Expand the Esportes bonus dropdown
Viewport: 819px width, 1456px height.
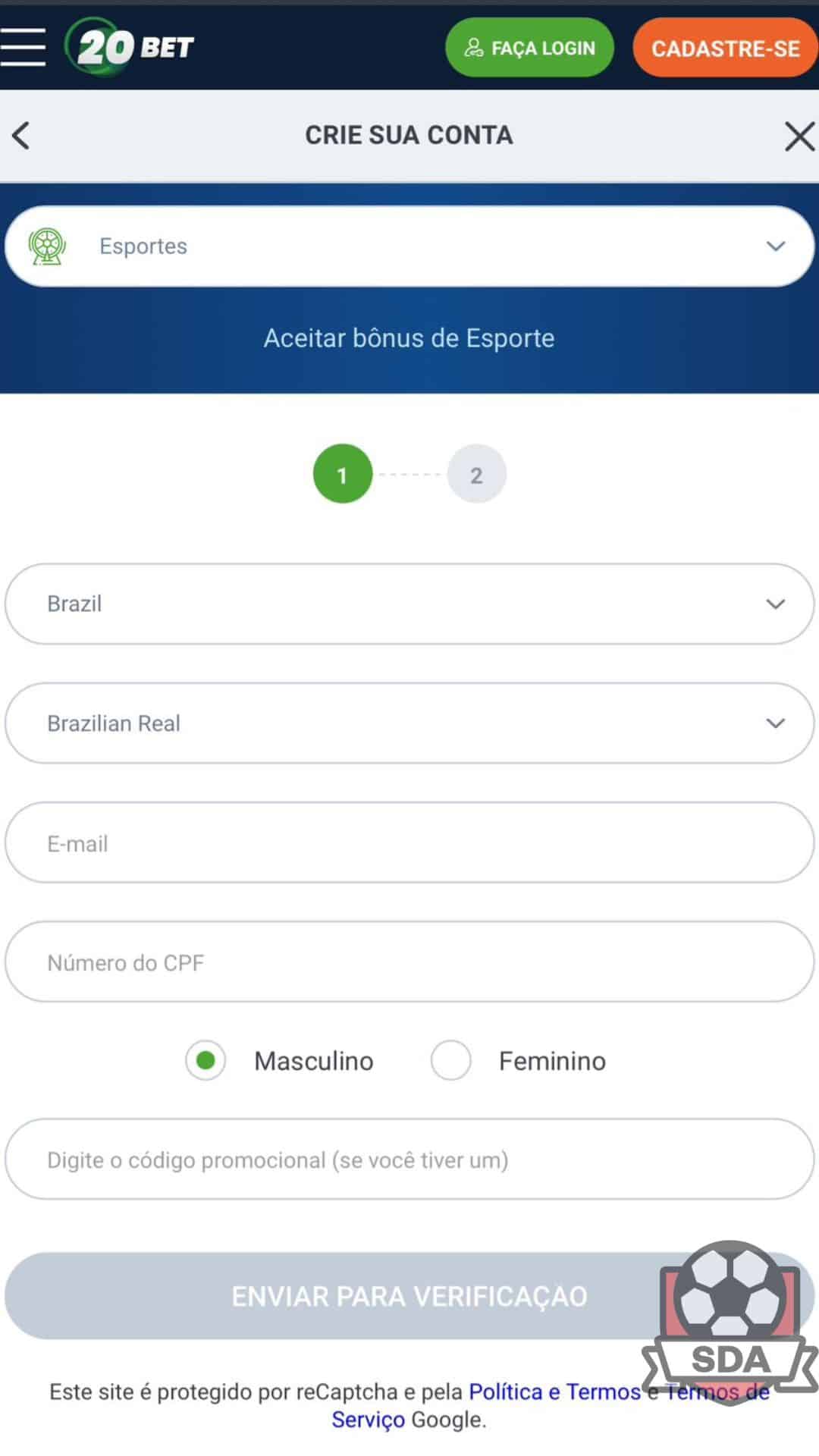pyautogui.click(x=409, y=246)
